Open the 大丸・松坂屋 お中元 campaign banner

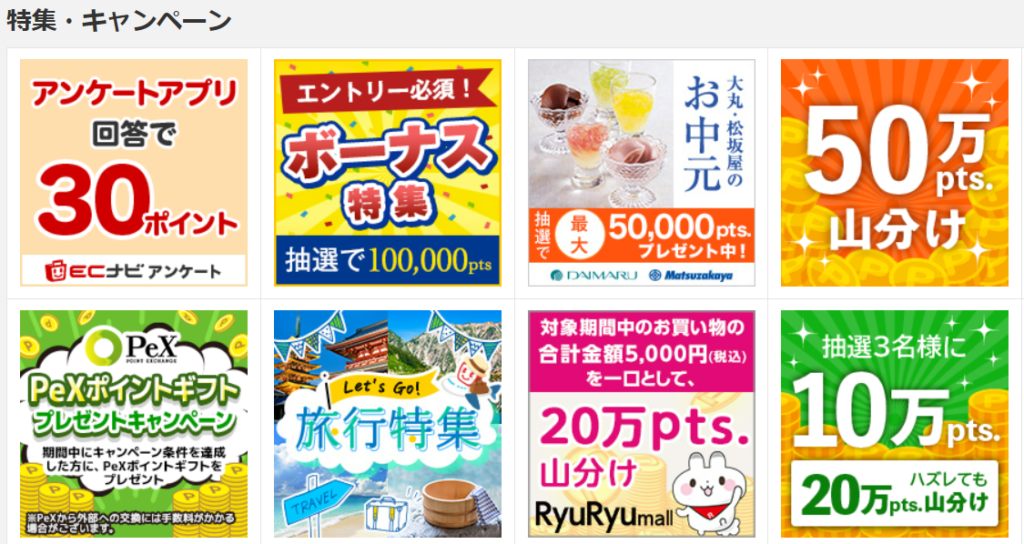pyautogui.click(x=641, y=172)
